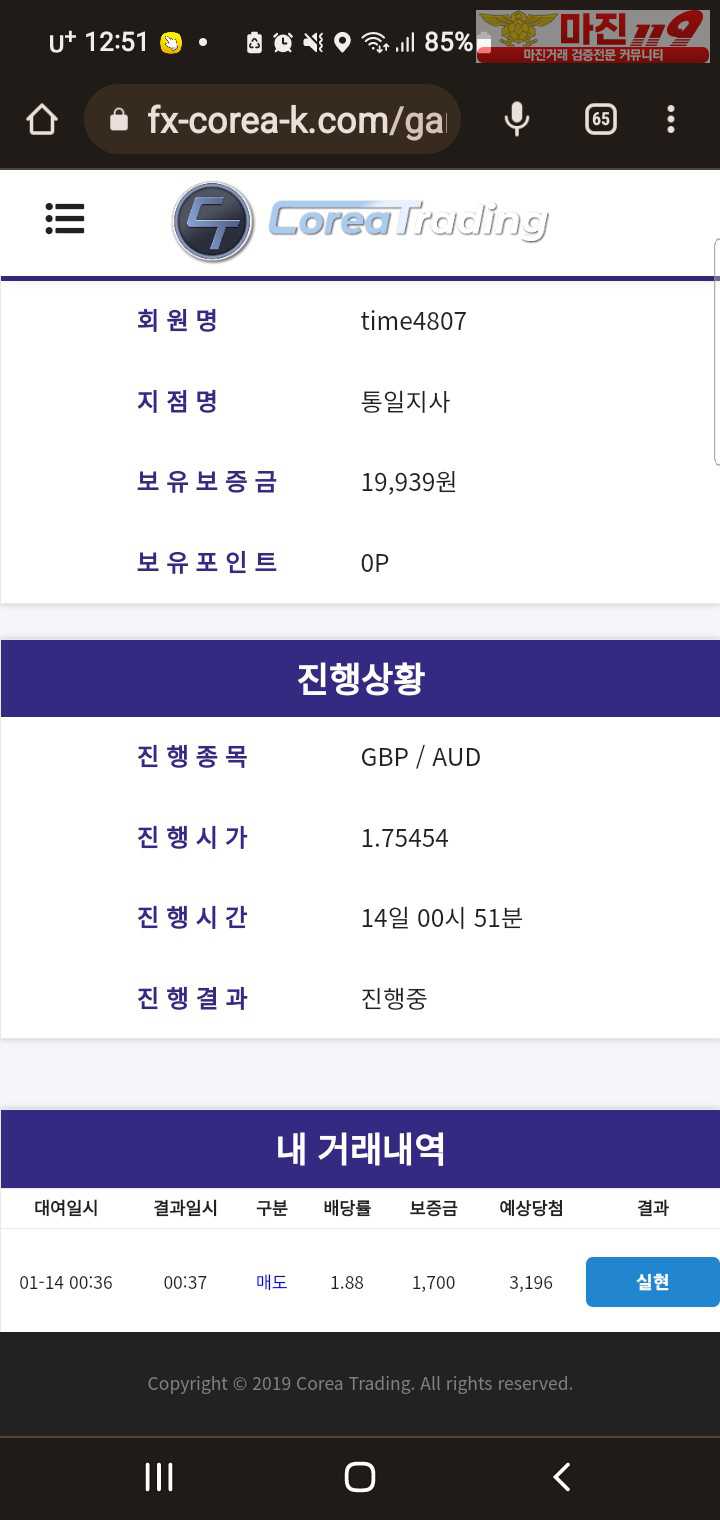
Task: Open recent apps from the navigation bar
Action: point(159,1477)
